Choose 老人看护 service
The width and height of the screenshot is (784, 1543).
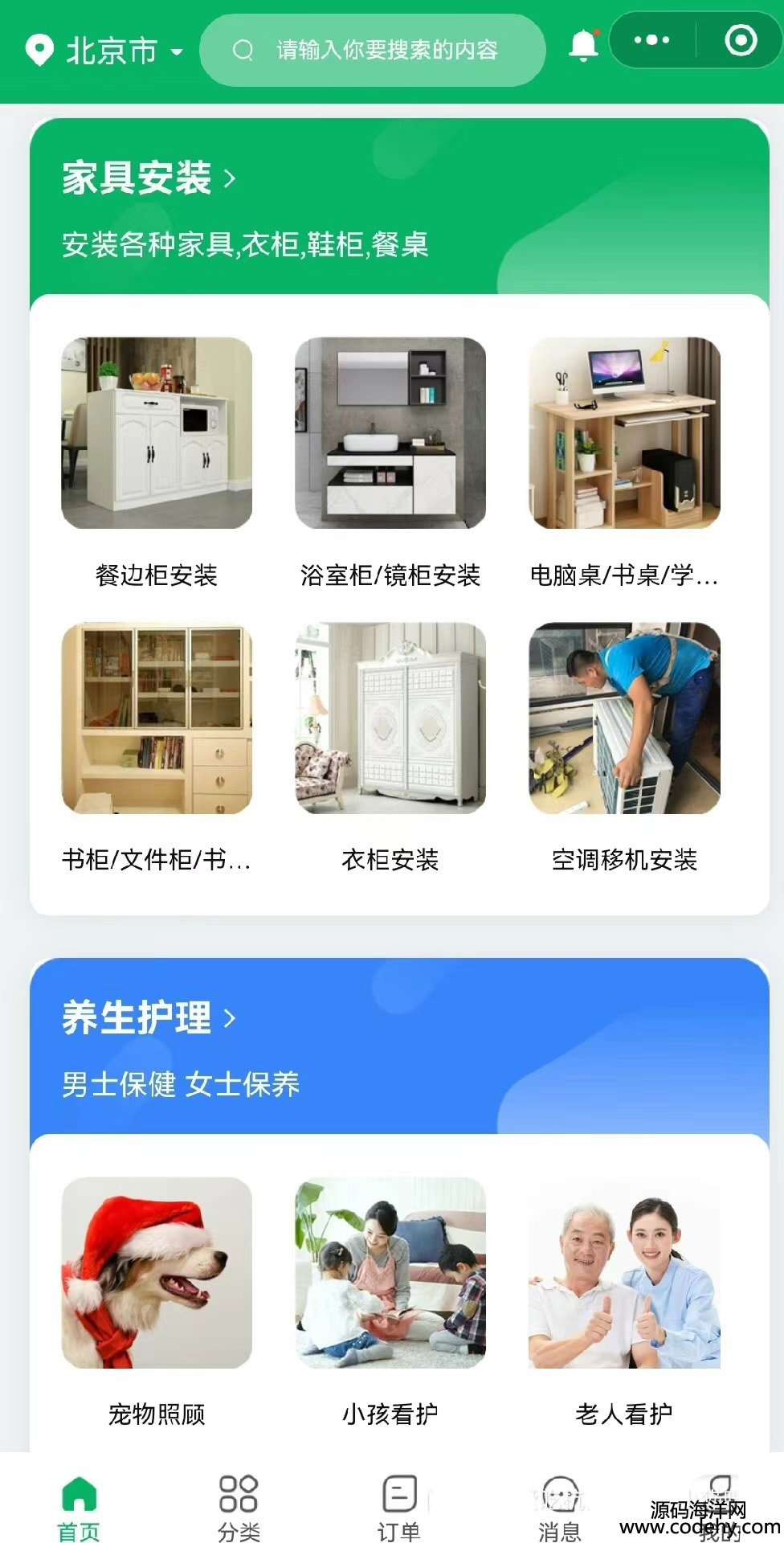[624, 1303]
